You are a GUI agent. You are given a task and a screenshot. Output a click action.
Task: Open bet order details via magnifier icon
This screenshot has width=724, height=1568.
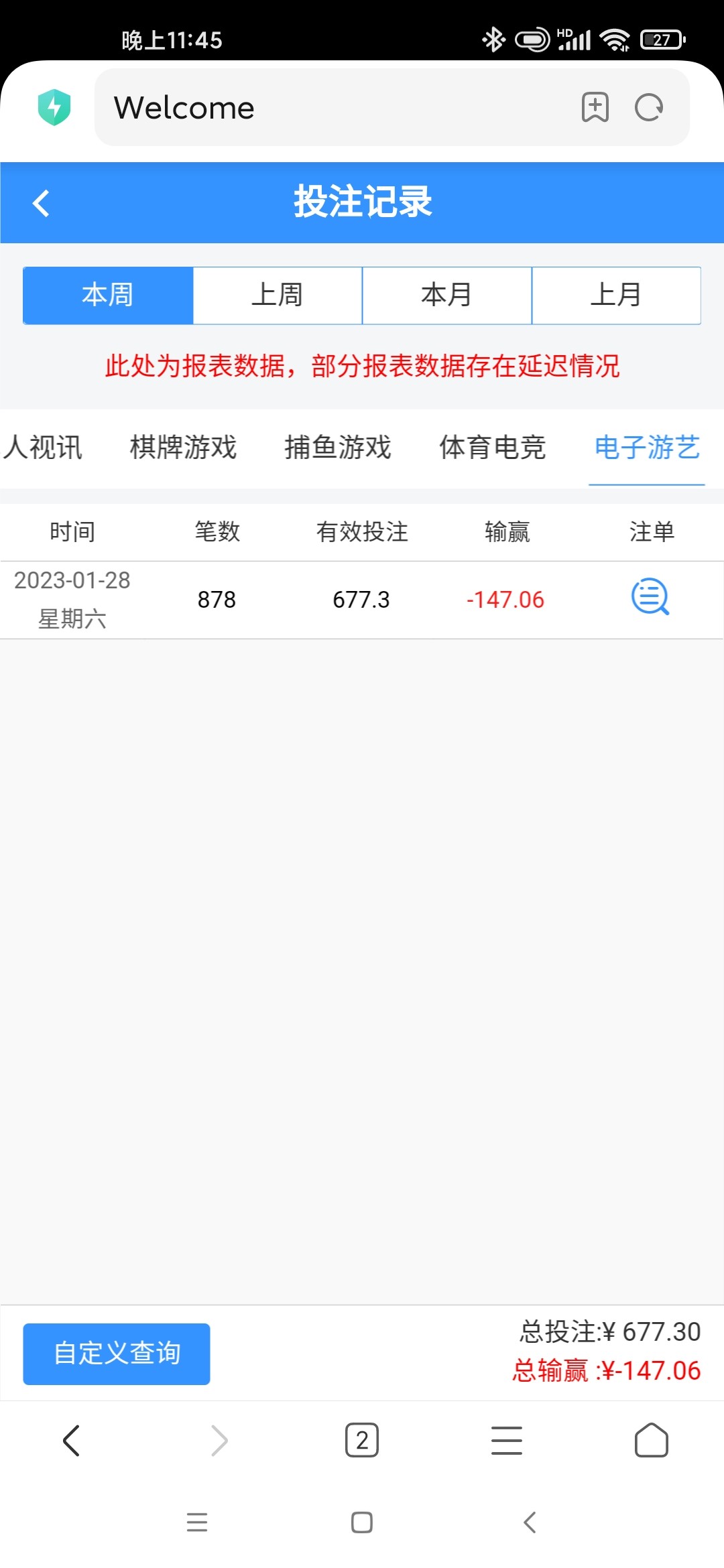pyautogui.click(x=650, y=598)
